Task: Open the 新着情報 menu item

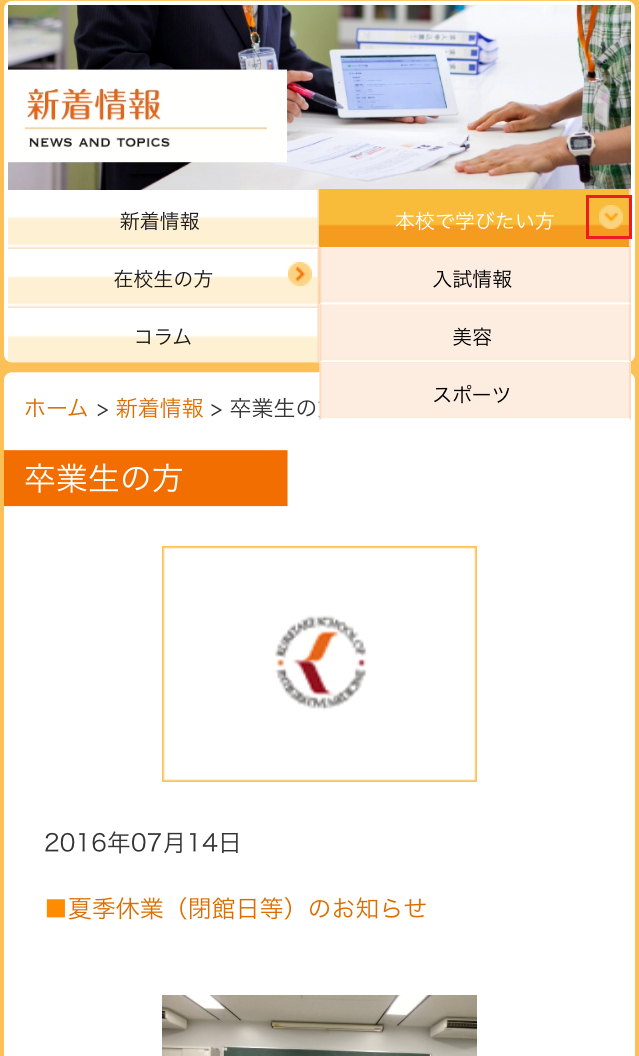Action: (x=160, y=220)
